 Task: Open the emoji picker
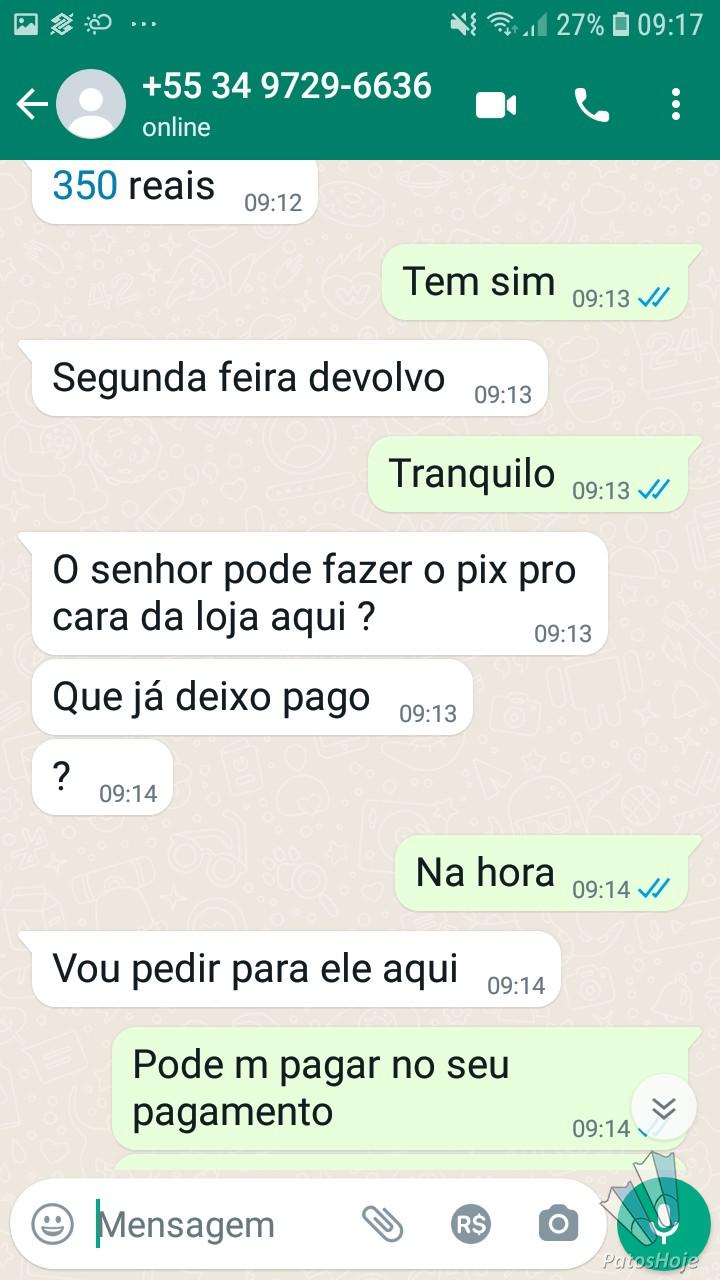pos(52,1223)
